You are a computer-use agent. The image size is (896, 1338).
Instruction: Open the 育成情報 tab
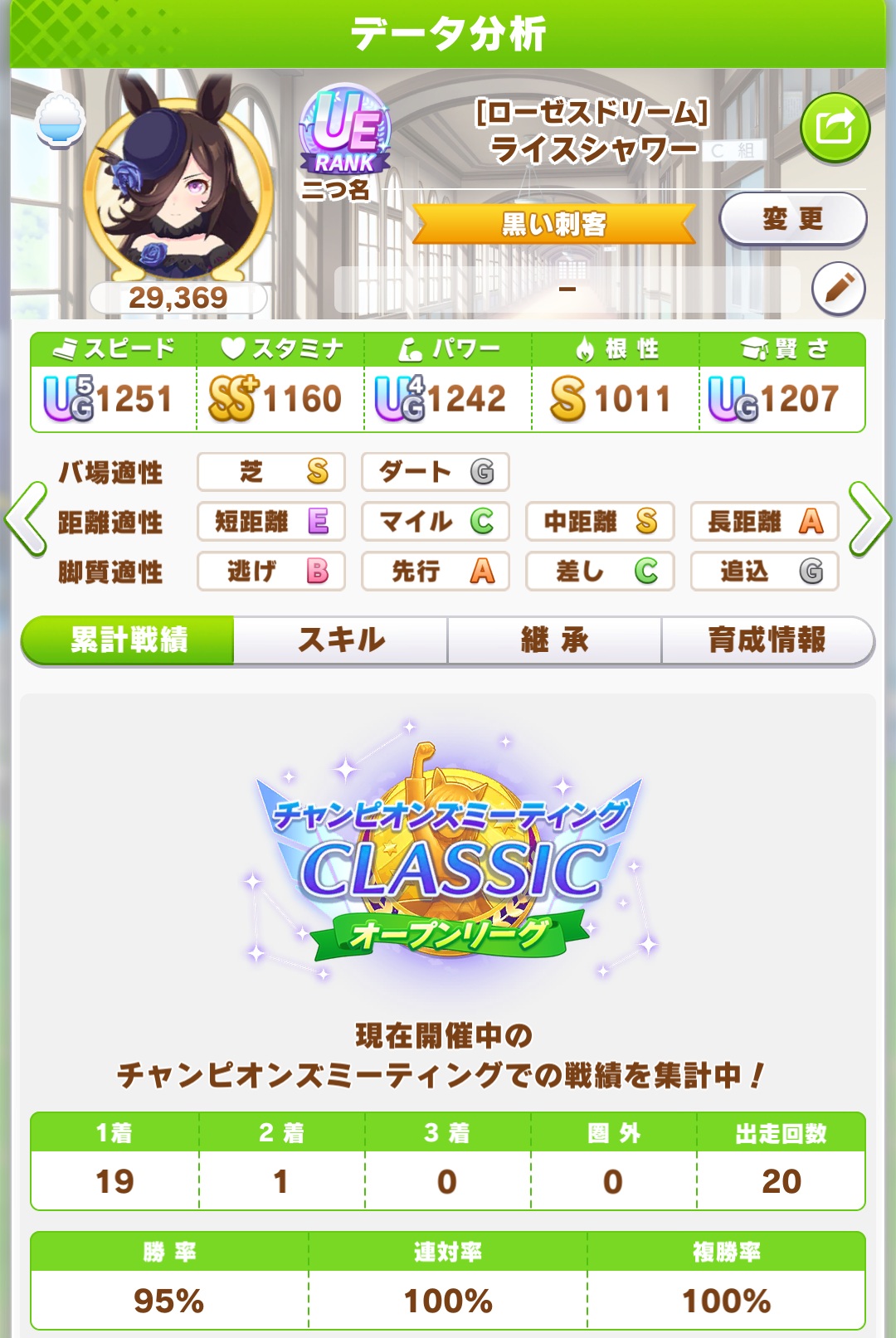tap(767, 640)
